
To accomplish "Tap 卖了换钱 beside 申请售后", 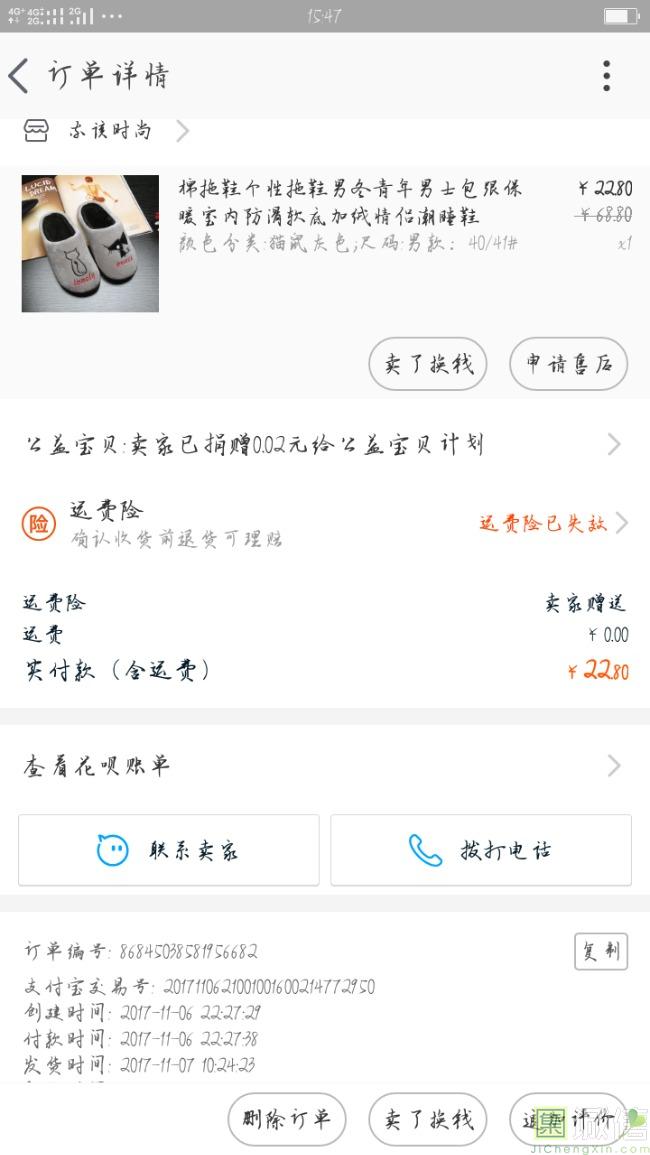I will (428, 364).
